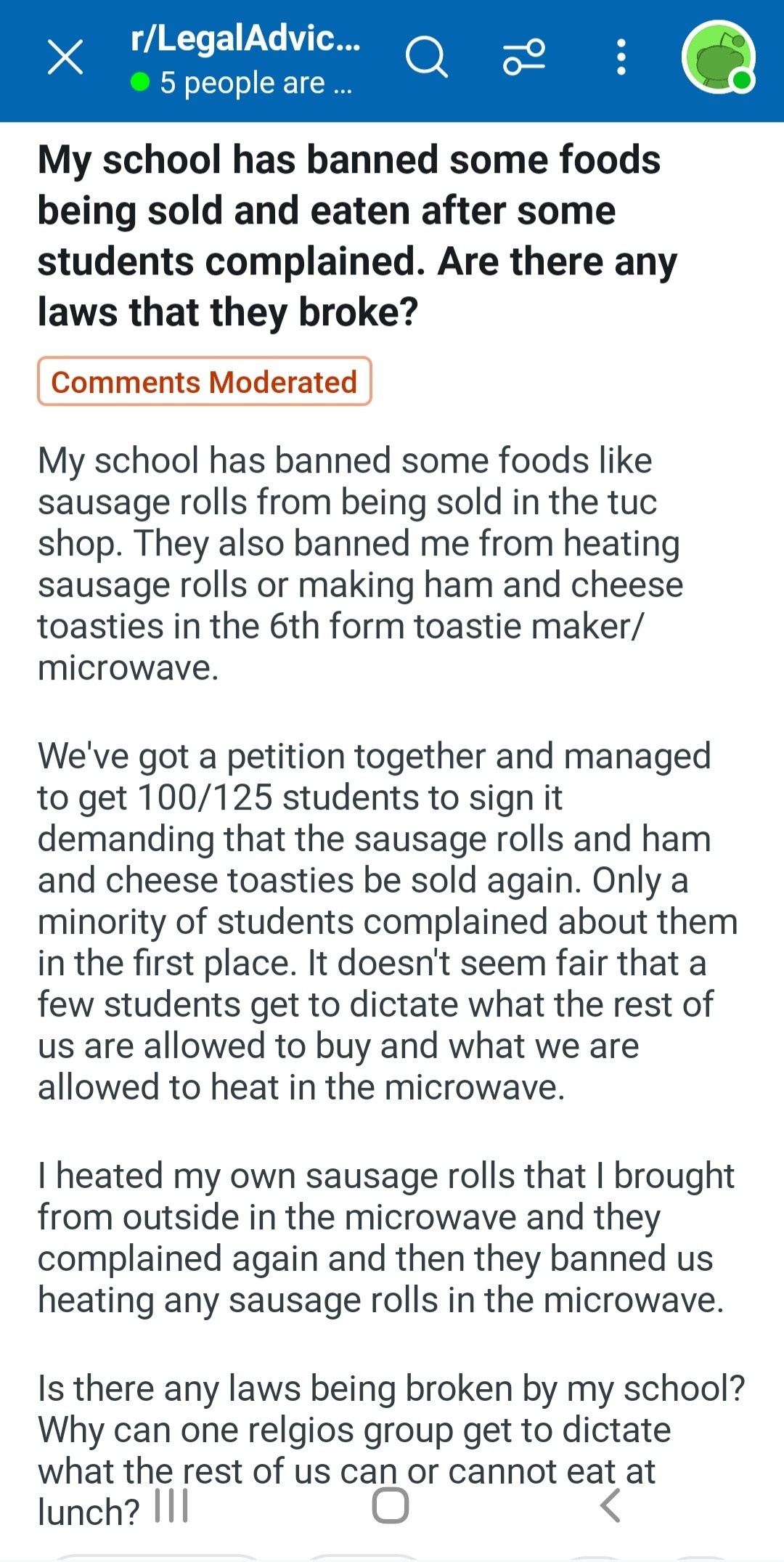Open the comment sort options
The image size is (784, 1562).
coord(524,57)
